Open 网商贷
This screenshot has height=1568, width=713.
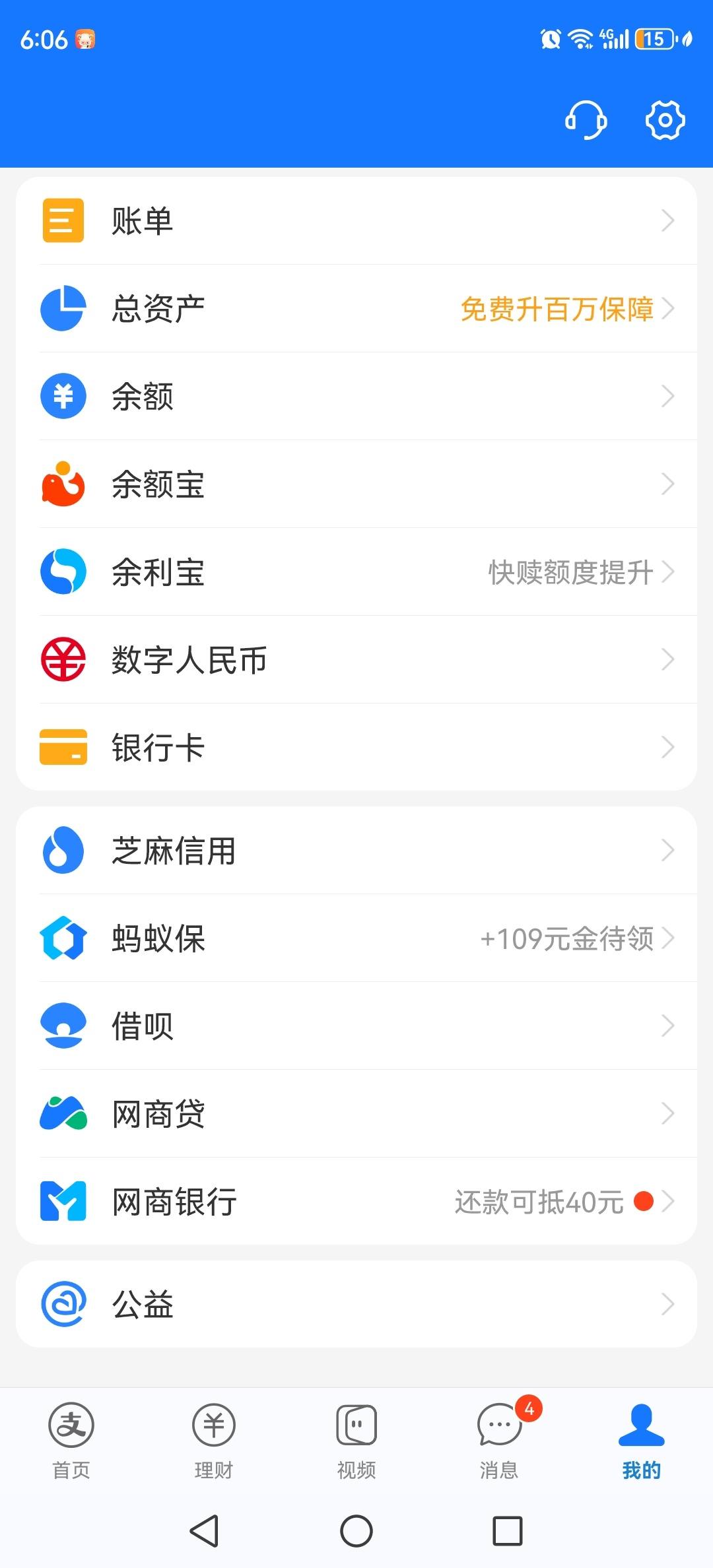(x=356, y=1113)
